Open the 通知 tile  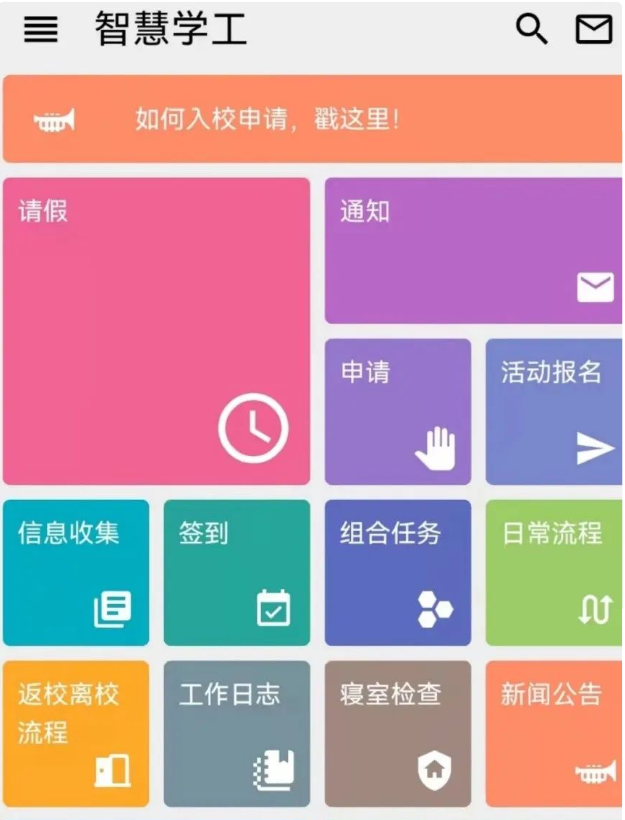pos(472,251)
